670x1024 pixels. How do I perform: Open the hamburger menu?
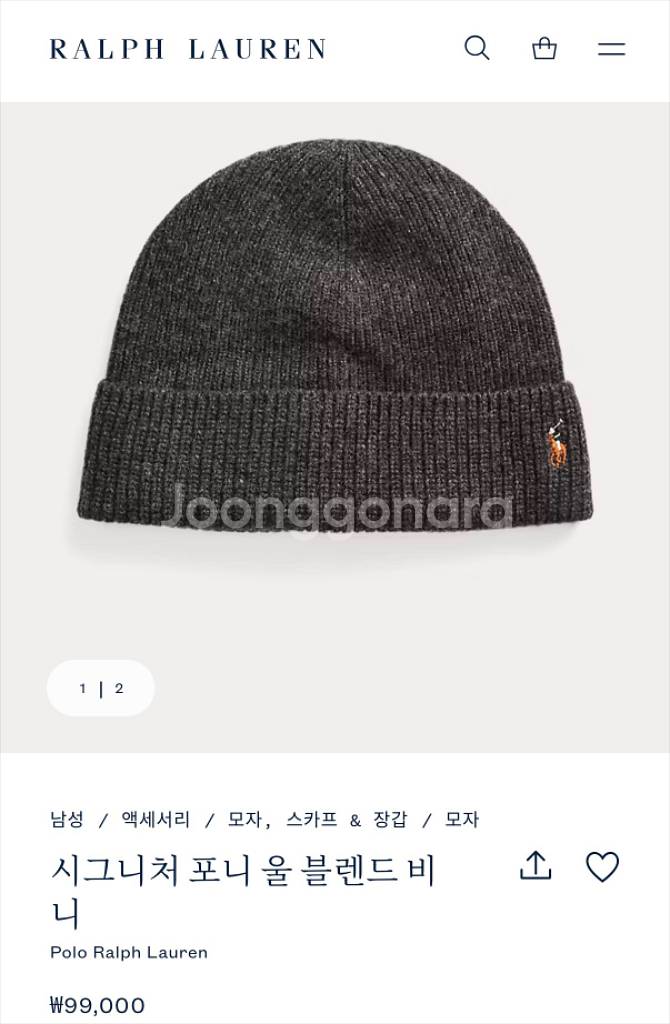tap(611, 48)
